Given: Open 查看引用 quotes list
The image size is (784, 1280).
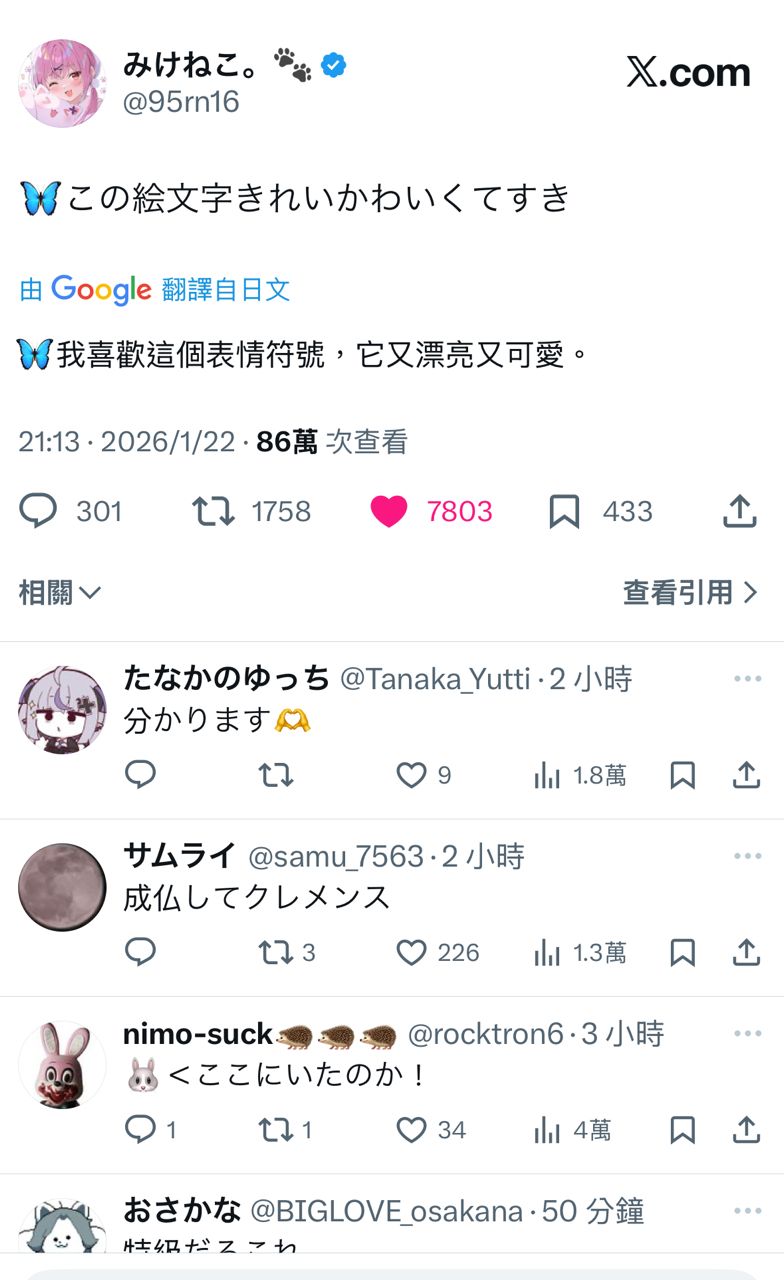Looking at the screenshot, I should pyautogui.click(x=690, y=593).
